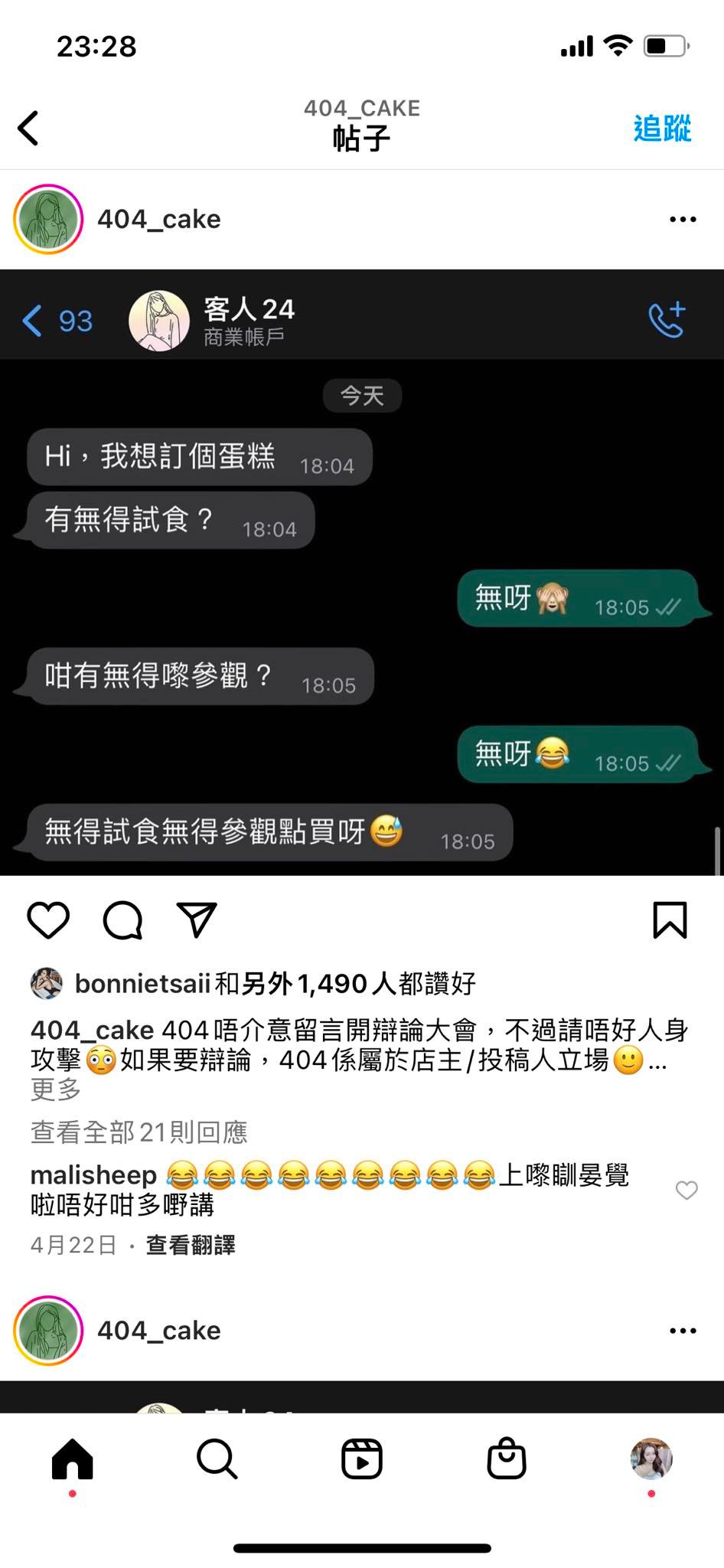Open the bonnietsaii likes list

point(142,984)
